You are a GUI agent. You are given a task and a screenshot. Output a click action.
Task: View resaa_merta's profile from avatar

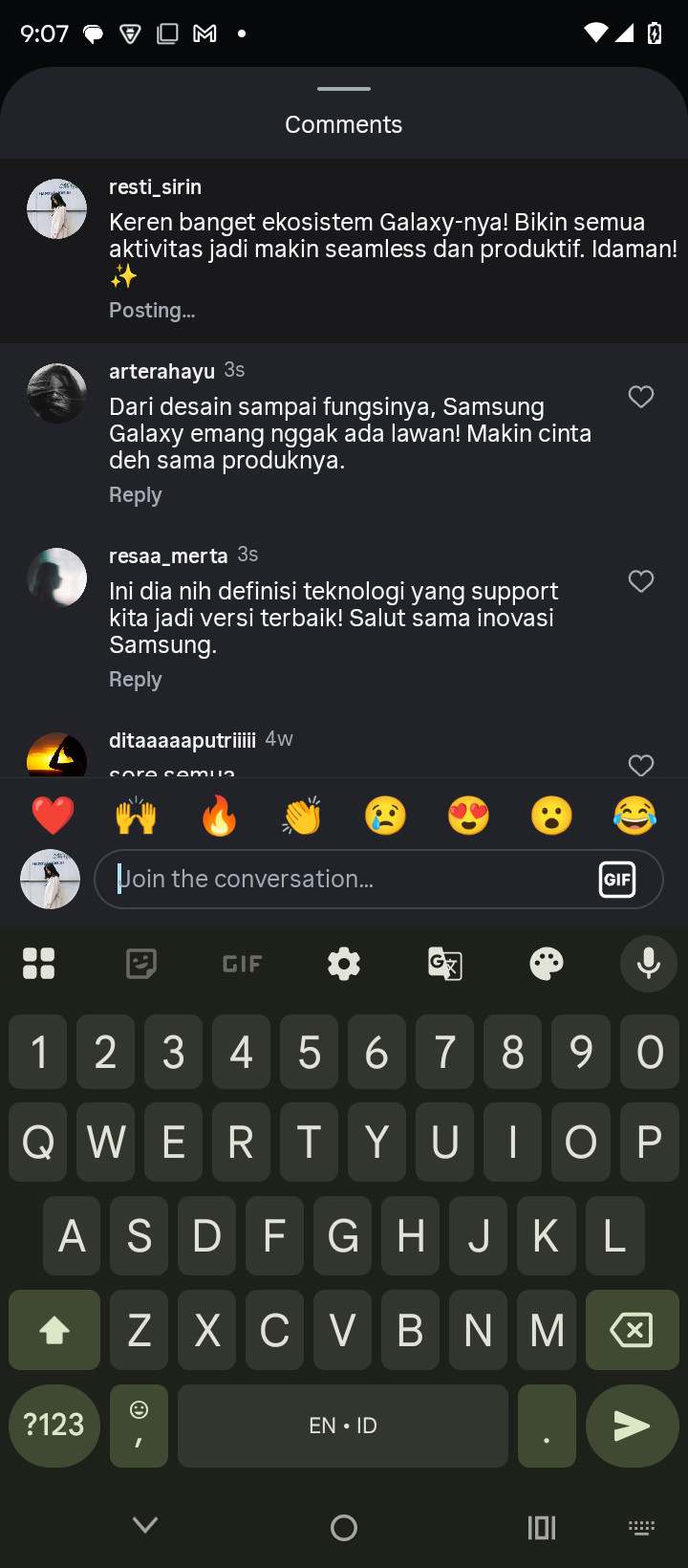point(56,577)
